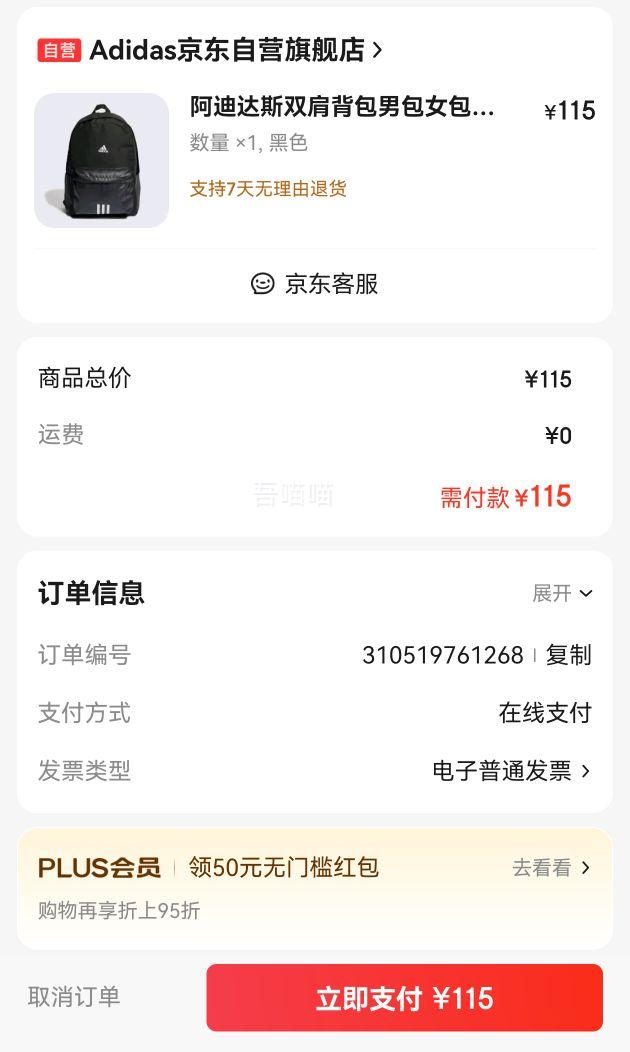Open the Adidas京东自营旗舰店 store page

click(x=235, y=50)
